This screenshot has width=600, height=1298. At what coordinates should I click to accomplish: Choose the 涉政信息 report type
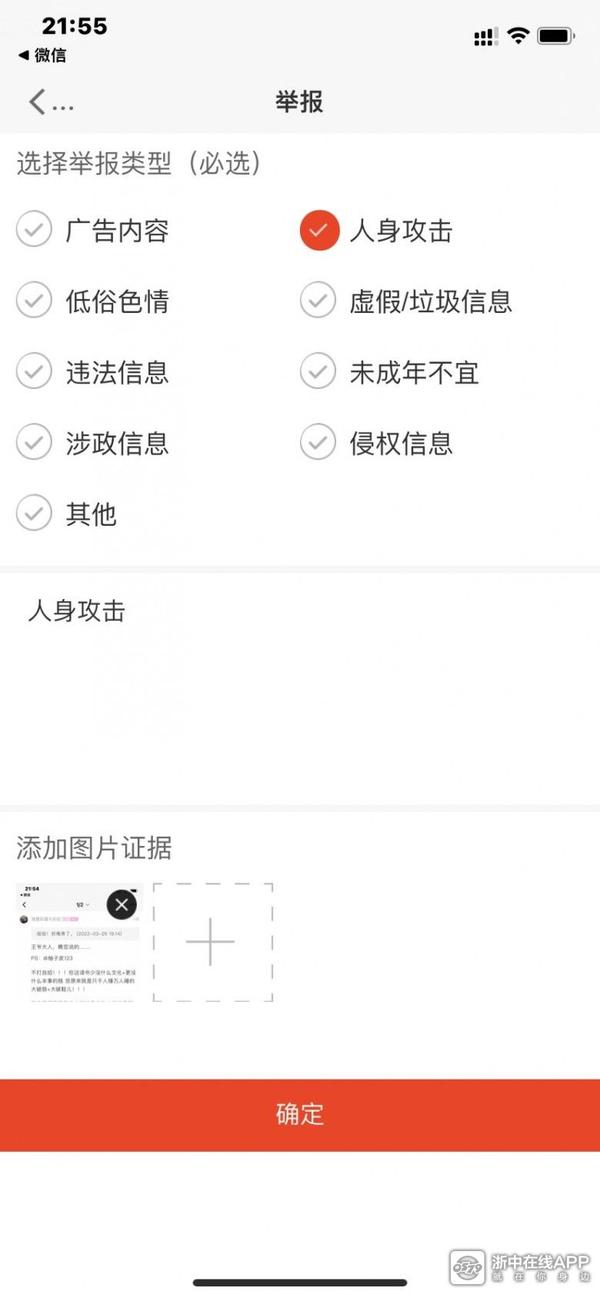pyautogui.click(x=34, y=443)
